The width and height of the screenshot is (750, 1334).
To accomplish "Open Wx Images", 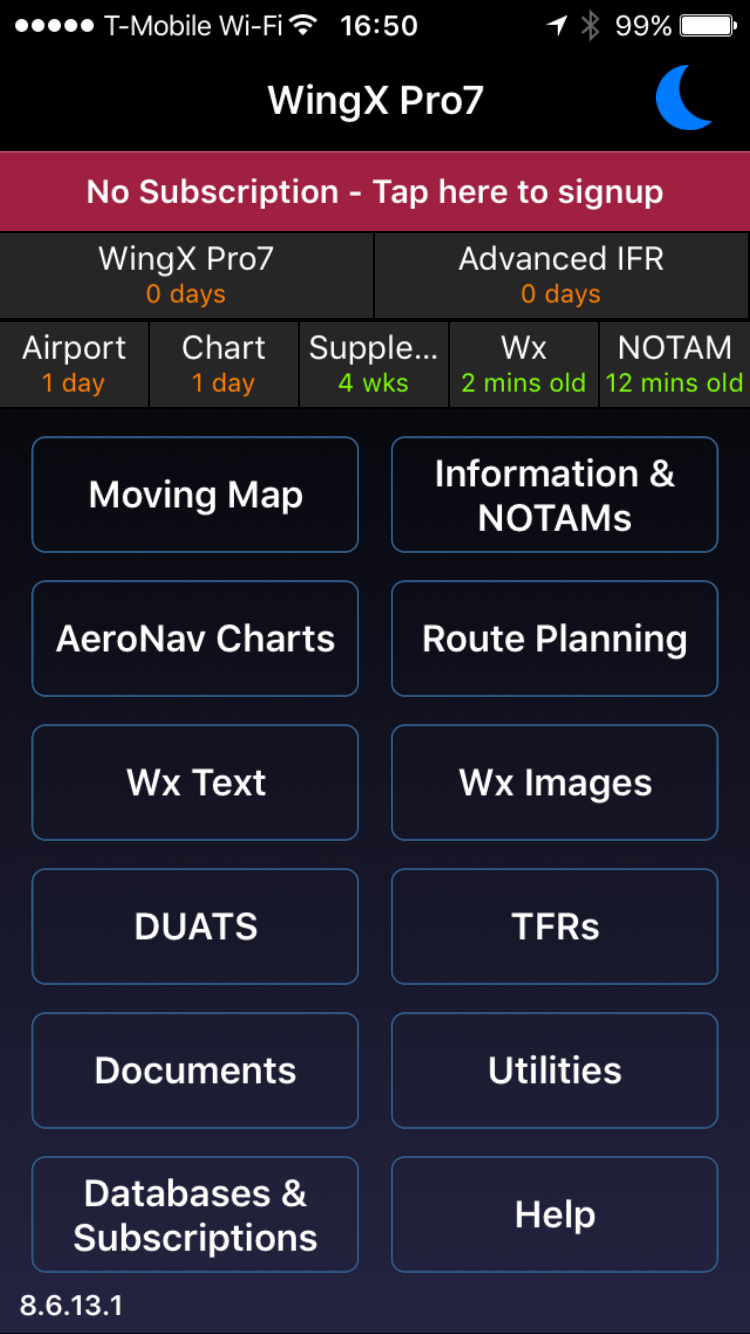I will coord(554,783).
